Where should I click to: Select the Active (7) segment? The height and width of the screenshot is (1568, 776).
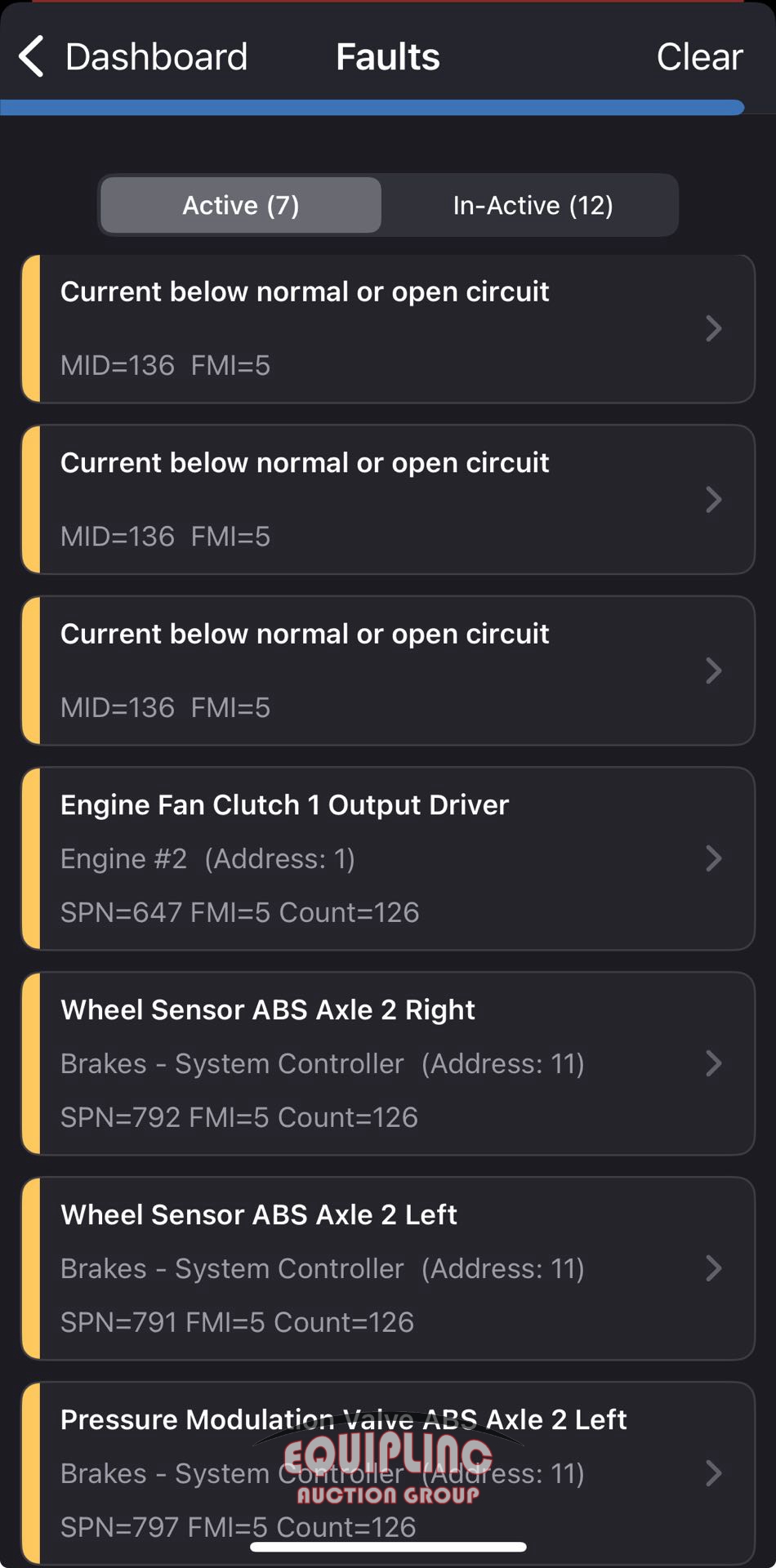coord(241,205)
